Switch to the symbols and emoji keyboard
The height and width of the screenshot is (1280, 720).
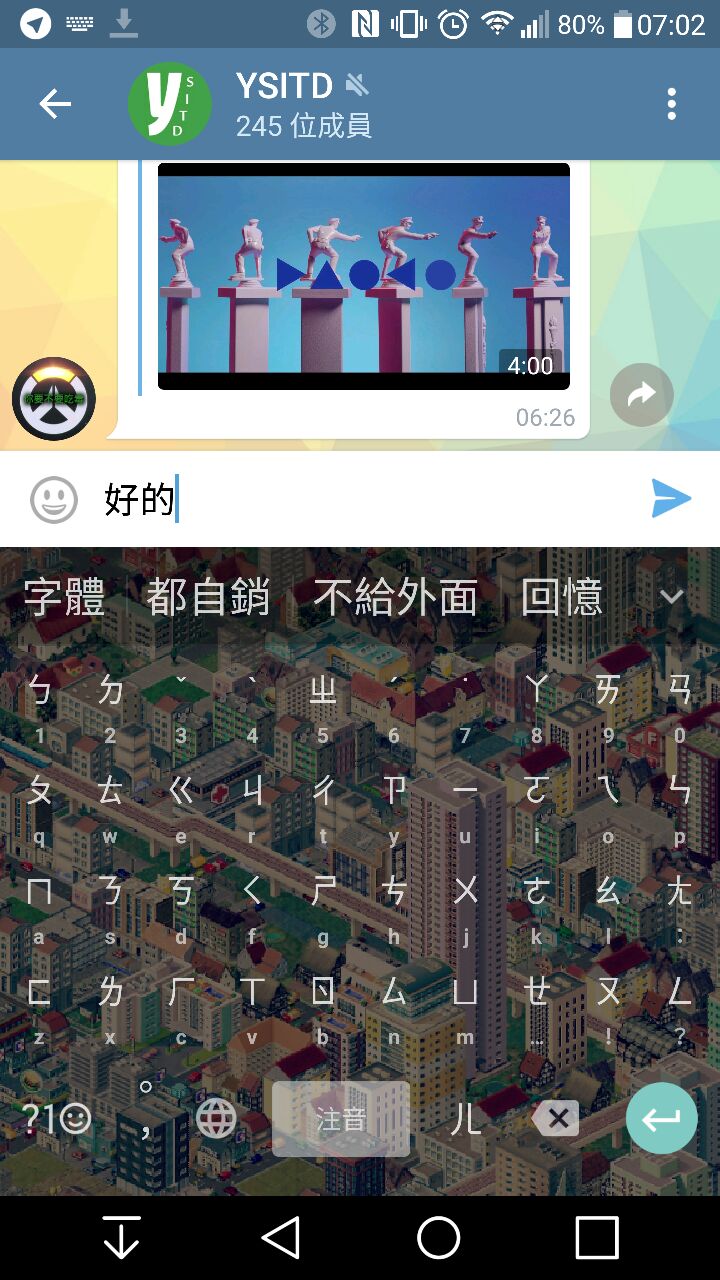(x=56, y=1119)
